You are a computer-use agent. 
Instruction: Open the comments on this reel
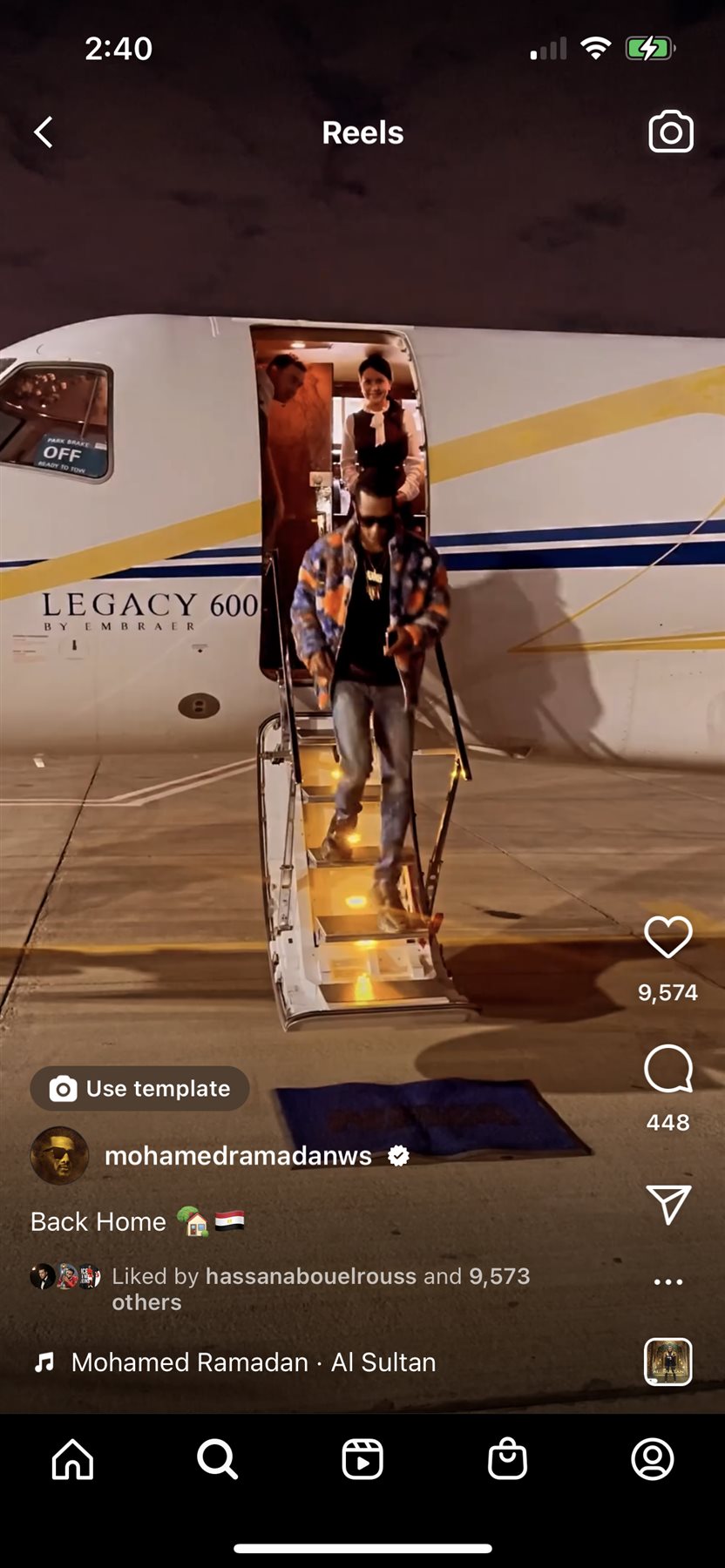tap(668, 1068)
